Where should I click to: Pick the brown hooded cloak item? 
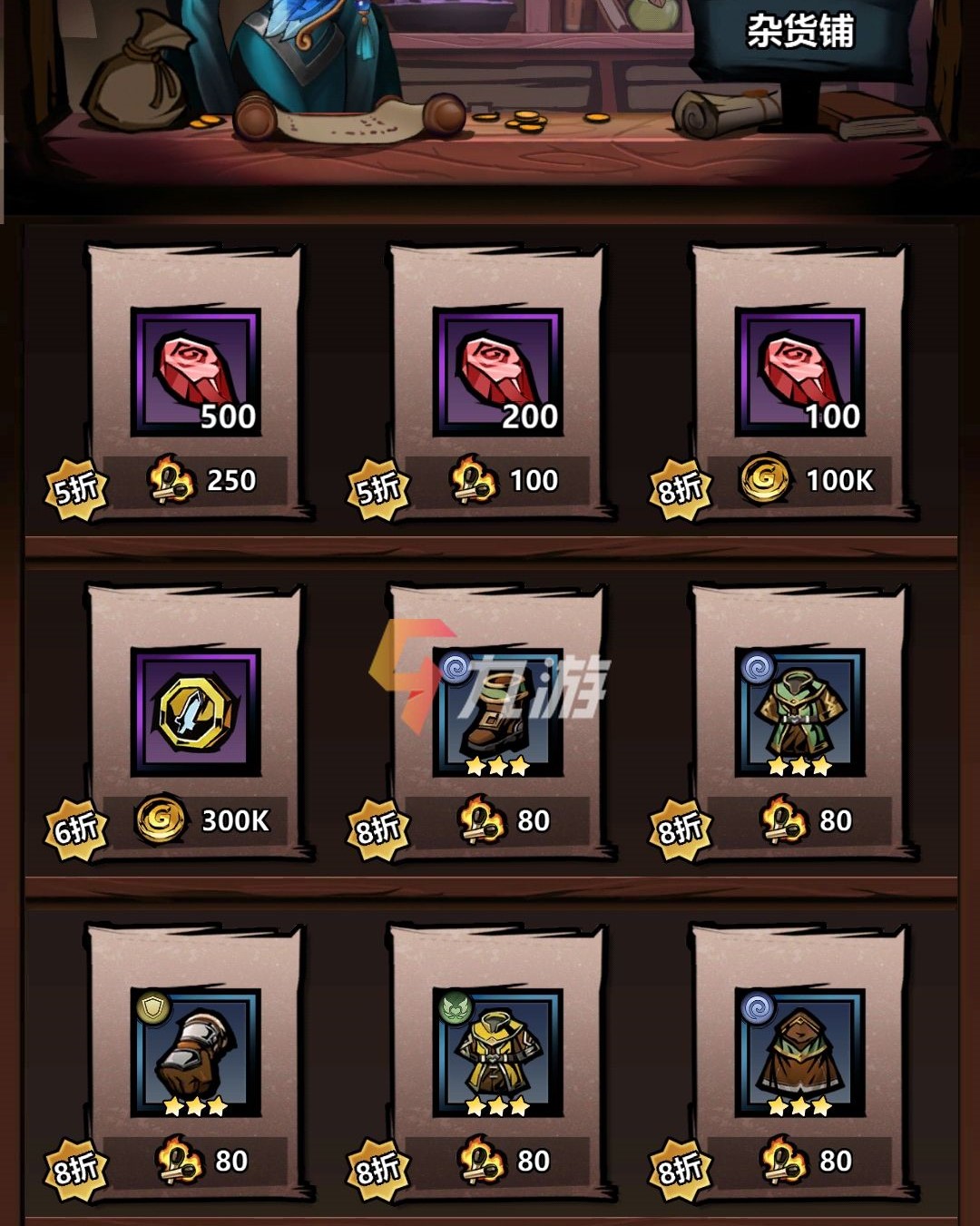tap(799, 1053)
